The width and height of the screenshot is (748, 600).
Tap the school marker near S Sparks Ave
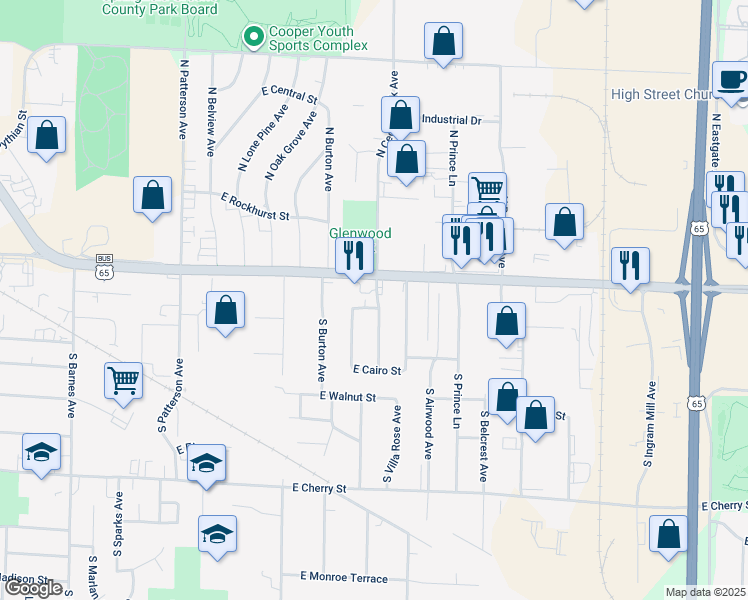coord(218,538)
